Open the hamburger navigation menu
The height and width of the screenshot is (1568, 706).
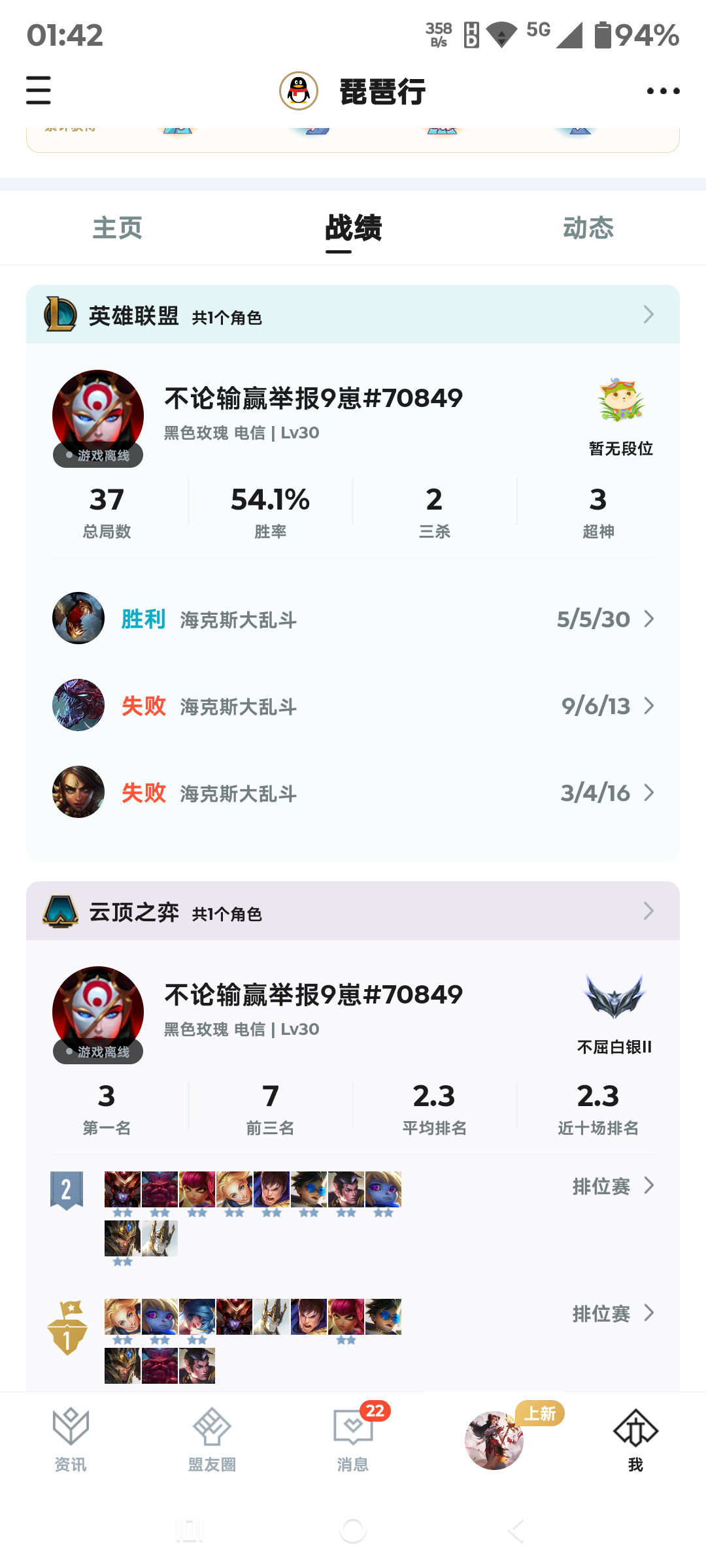pos(37,91)
